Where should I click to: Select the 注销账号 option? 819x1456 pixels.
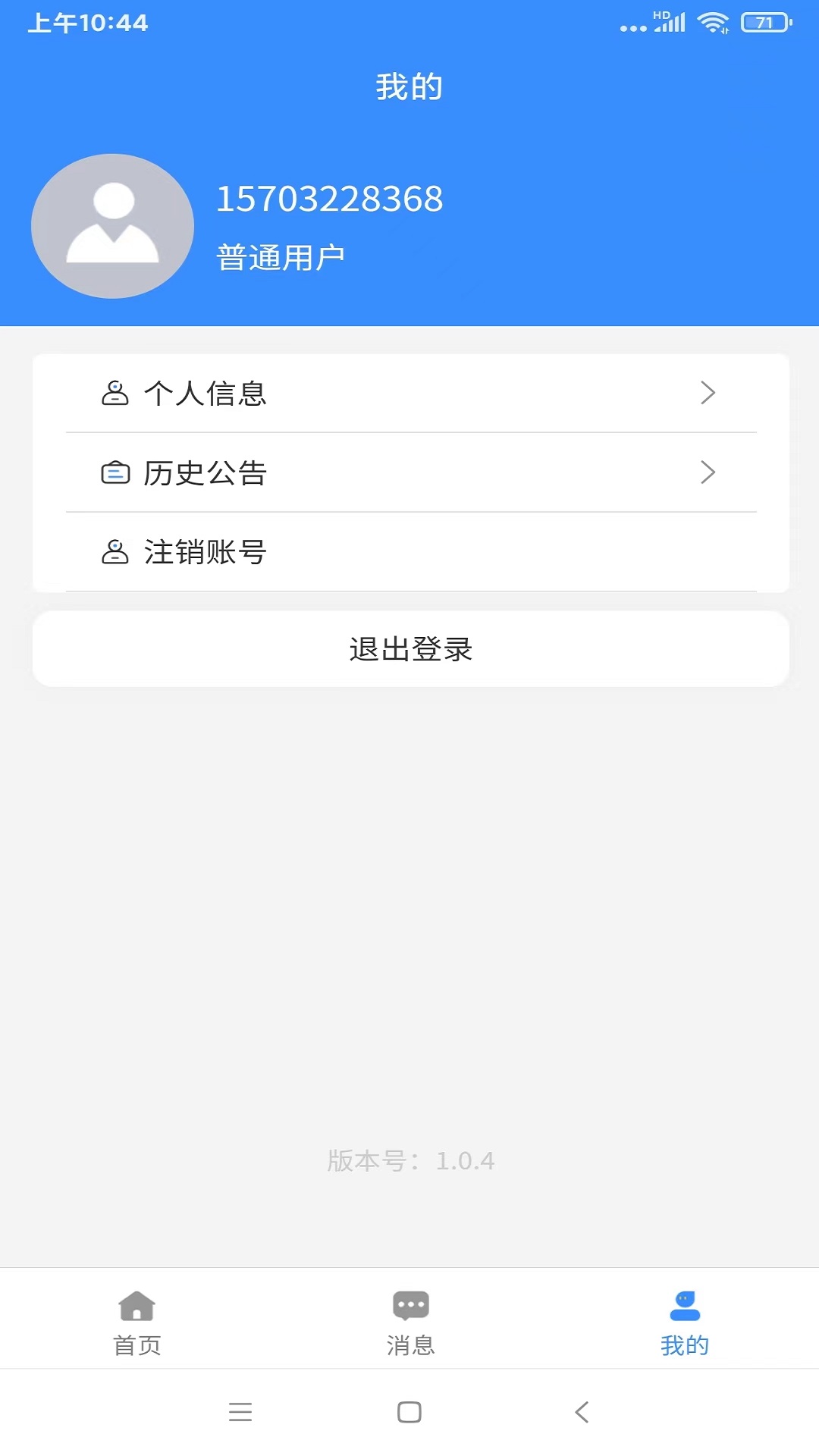click(x=206, y=552)
